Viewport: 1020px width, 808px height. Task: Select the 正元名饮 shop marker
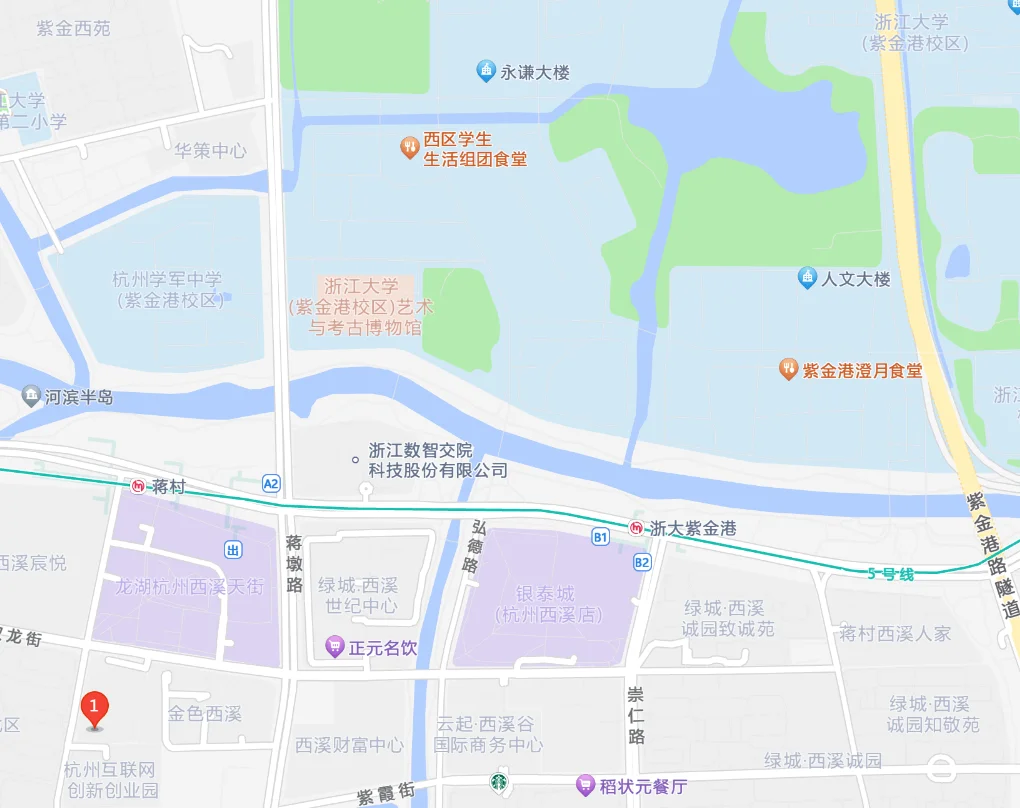click(335, 647)
